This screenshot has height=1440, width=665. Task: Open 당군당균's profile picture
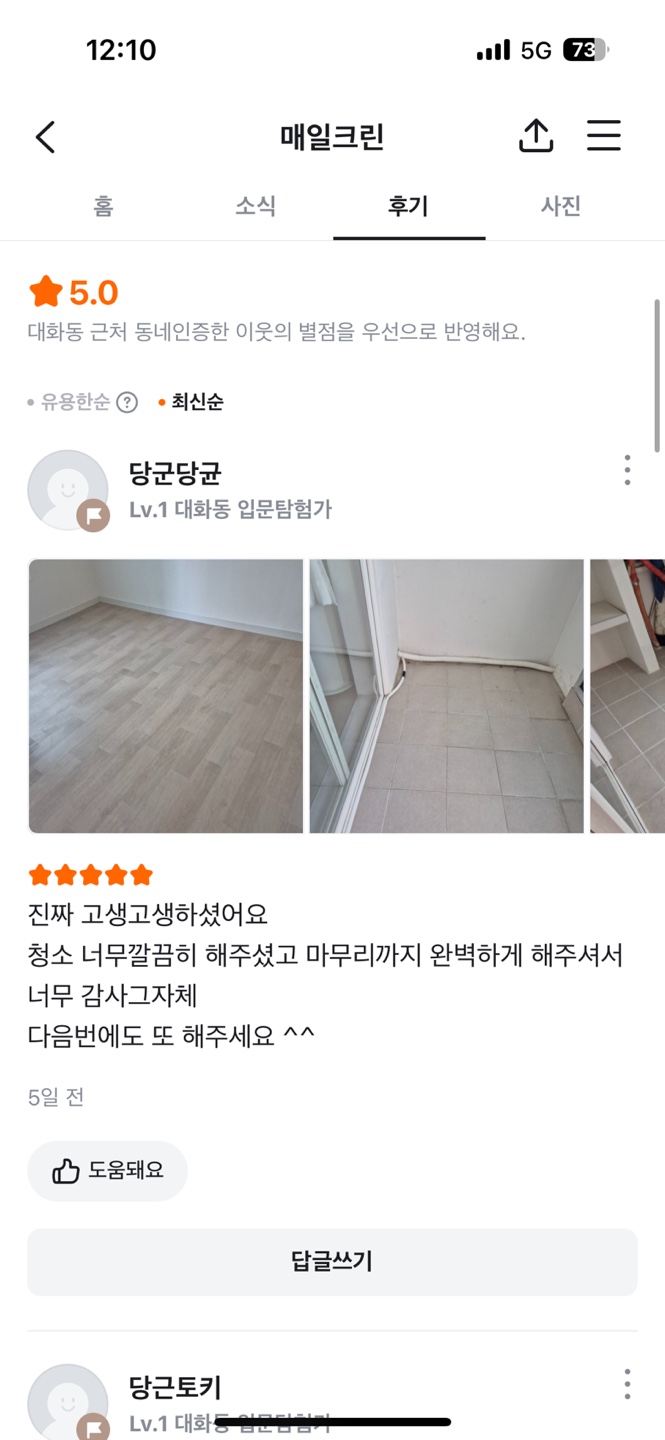click(68, 490)
